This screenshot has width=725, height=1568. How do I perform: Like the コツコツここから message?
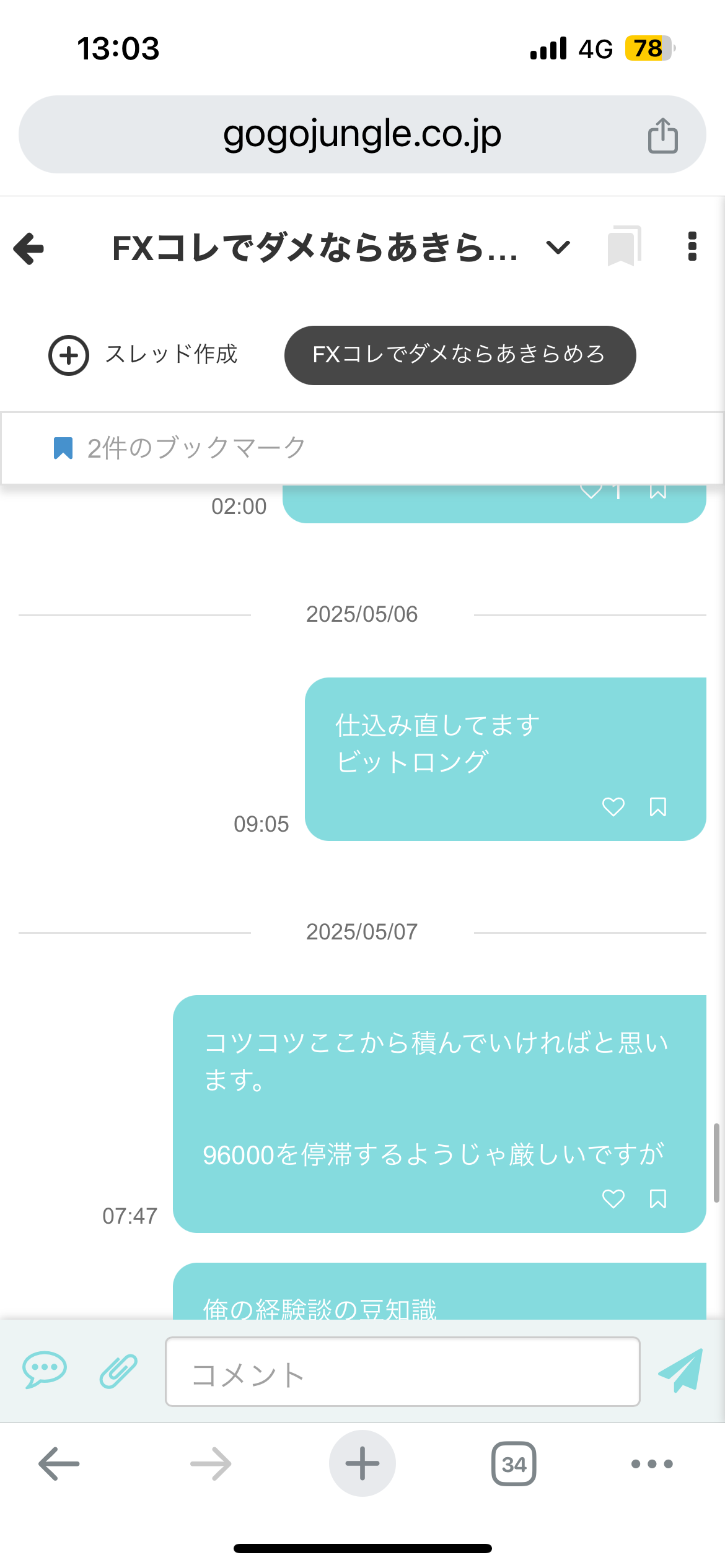[613, 1198]
